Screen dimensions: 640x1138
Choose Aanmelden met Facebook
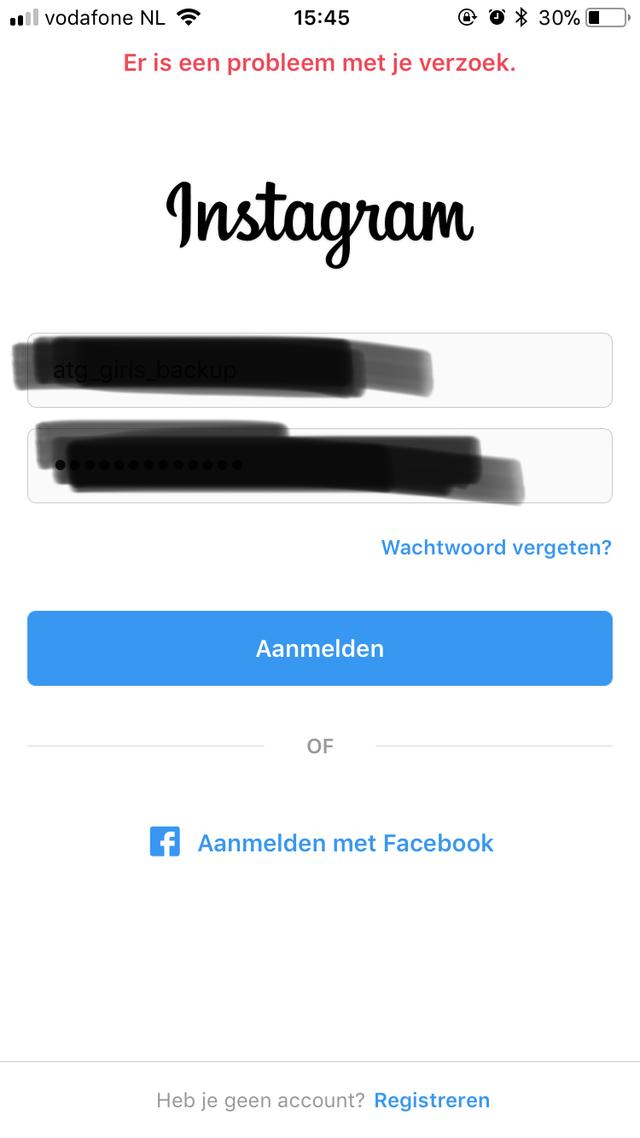322,843
